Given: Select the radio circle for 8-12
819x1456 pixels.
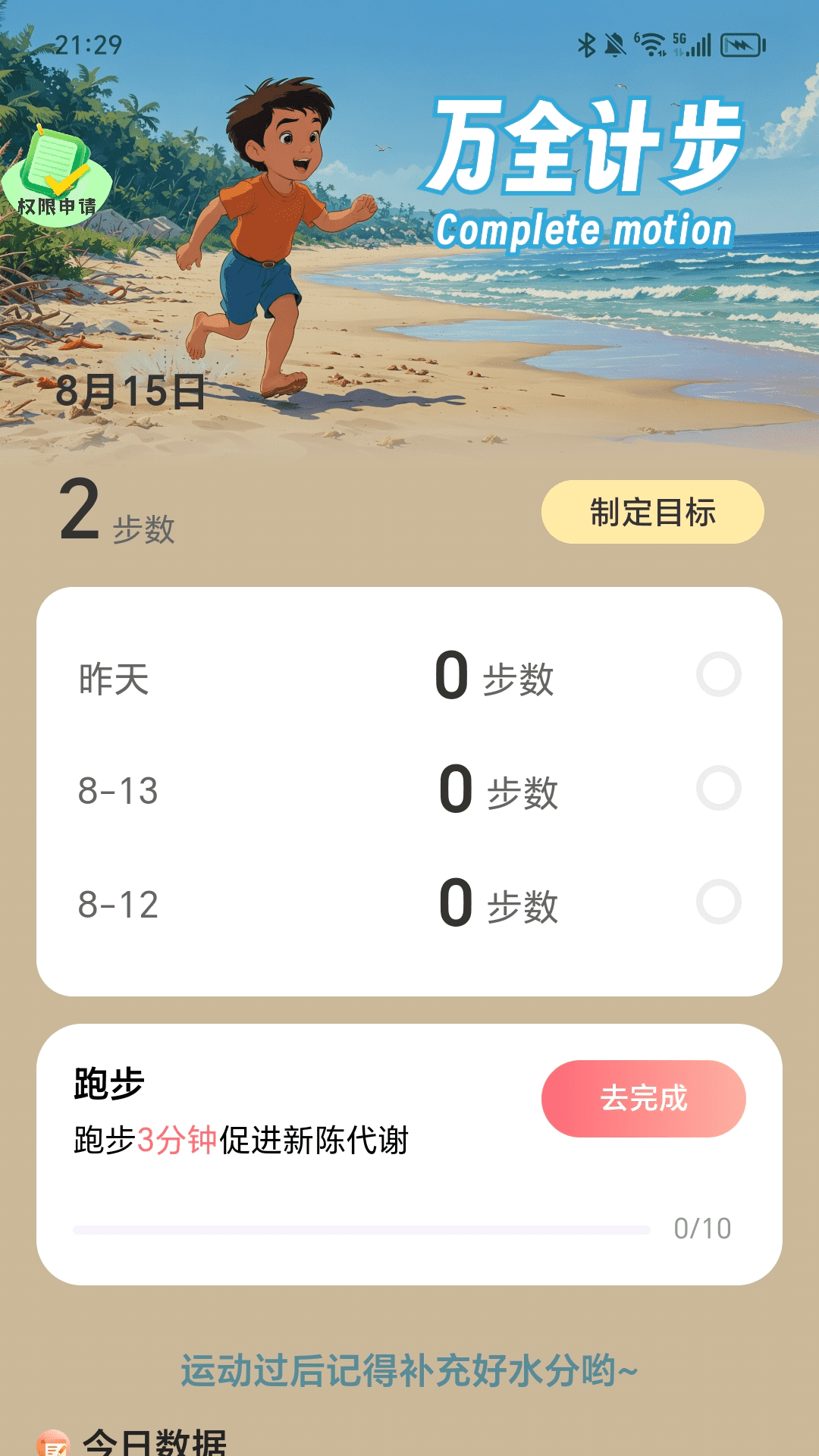Looking at the screenshot, I should [x=718, y=902].
